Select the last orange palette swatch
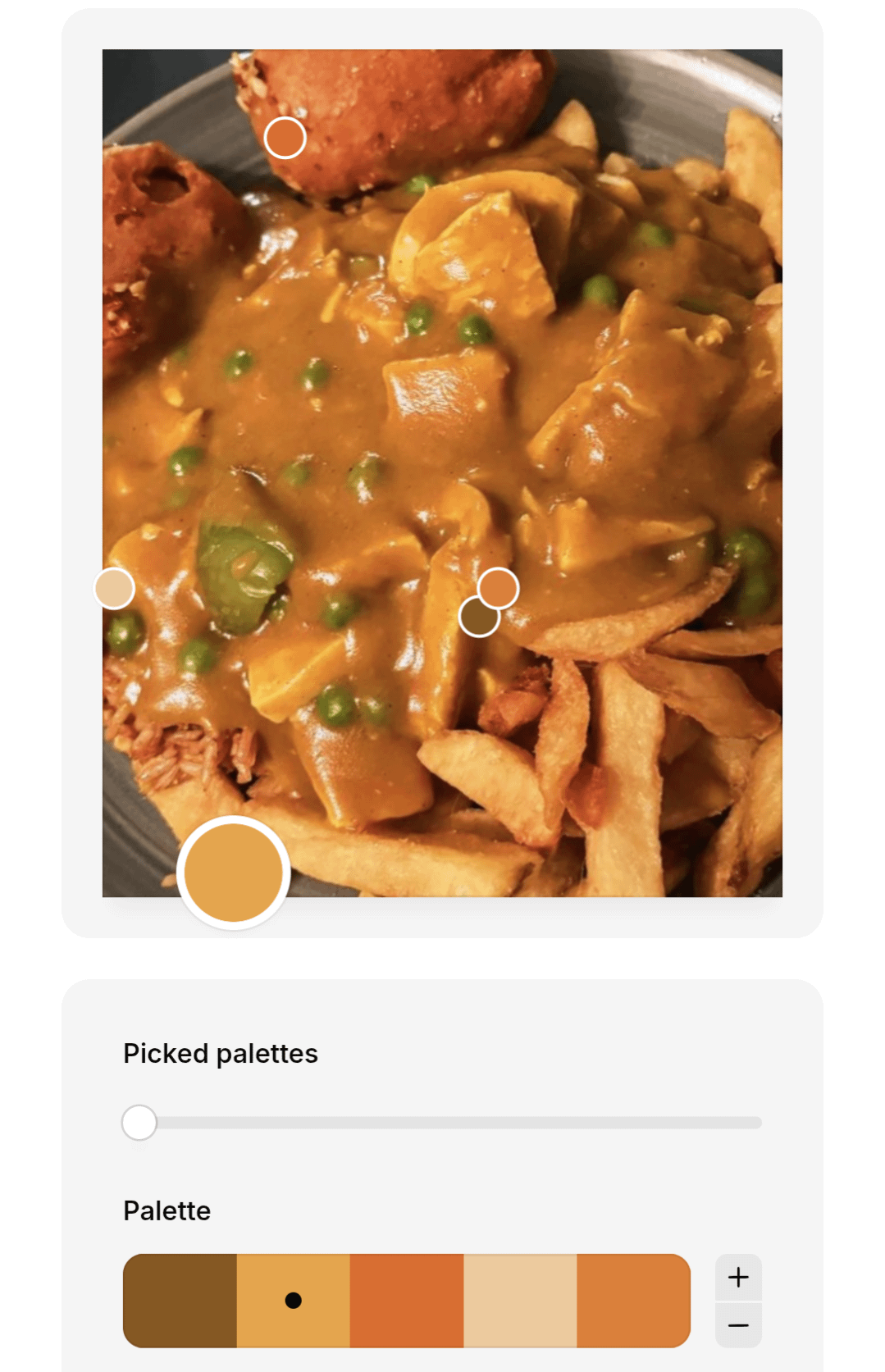 (633, 1301)
